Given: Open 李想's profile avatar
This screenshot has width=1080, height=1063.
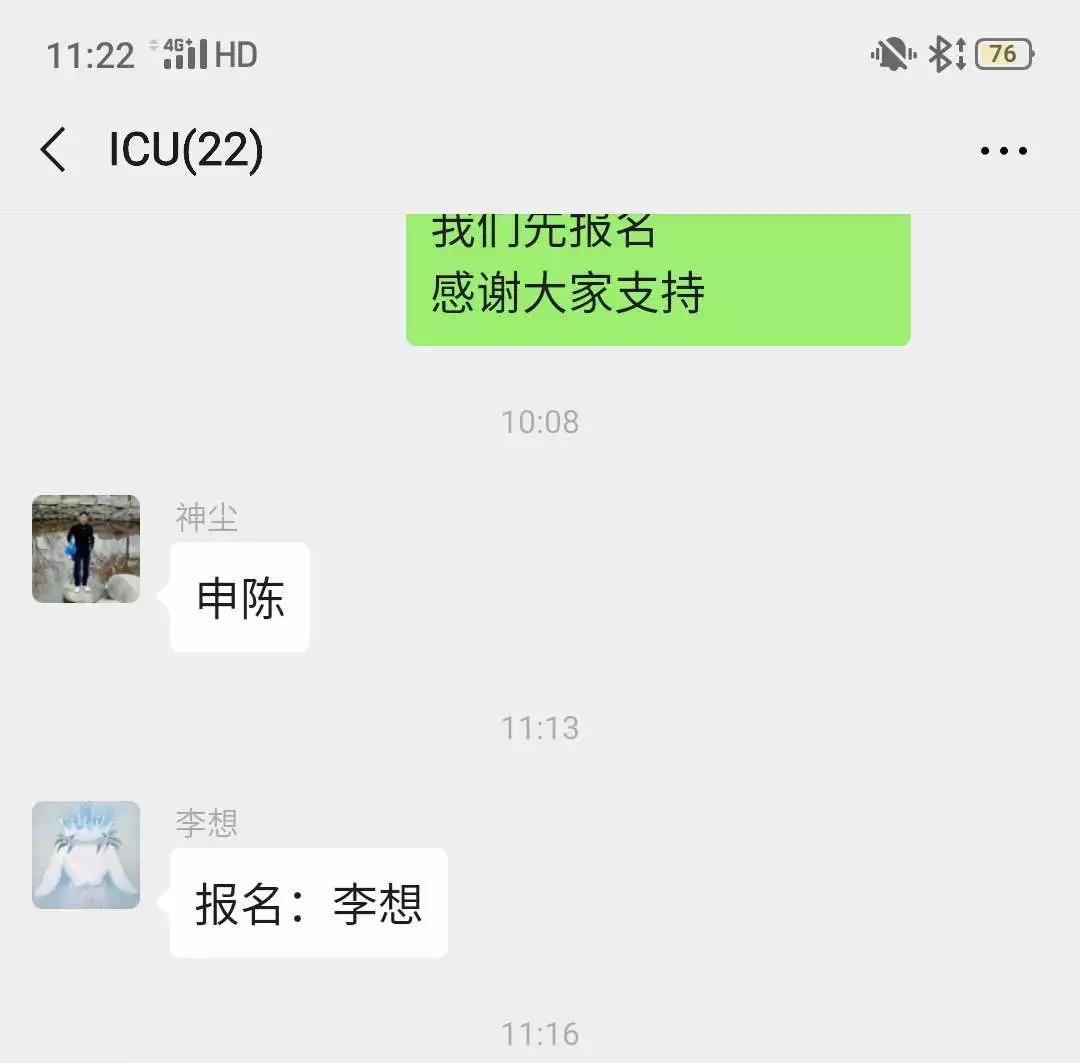Looking at the screenshot, I should (x=86, y=855).
